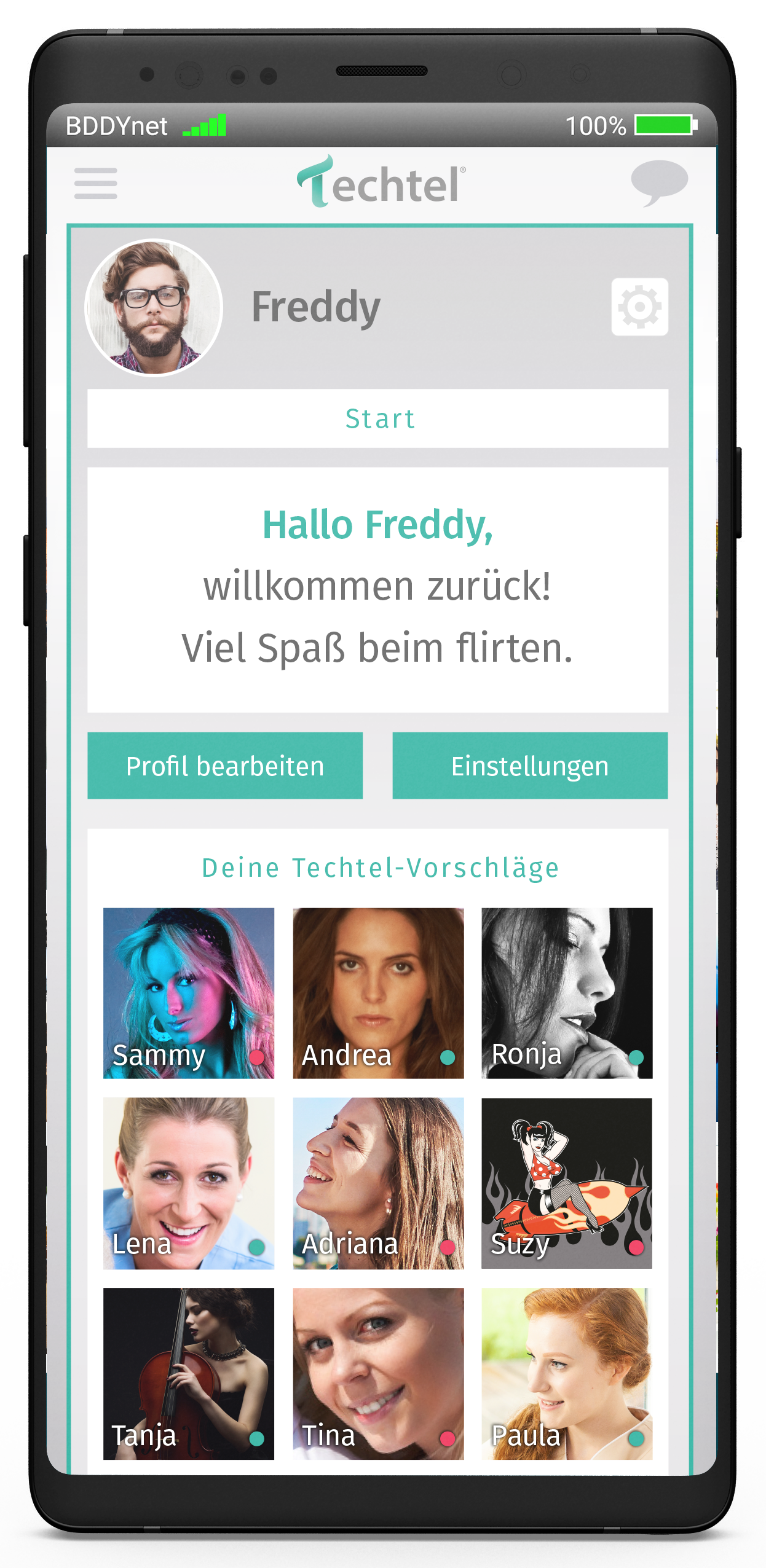This screenshot has width=766, height=1568.
Task: Open Suzy's suggestion
Action: pyautogui.click(x=567, y=1183)
